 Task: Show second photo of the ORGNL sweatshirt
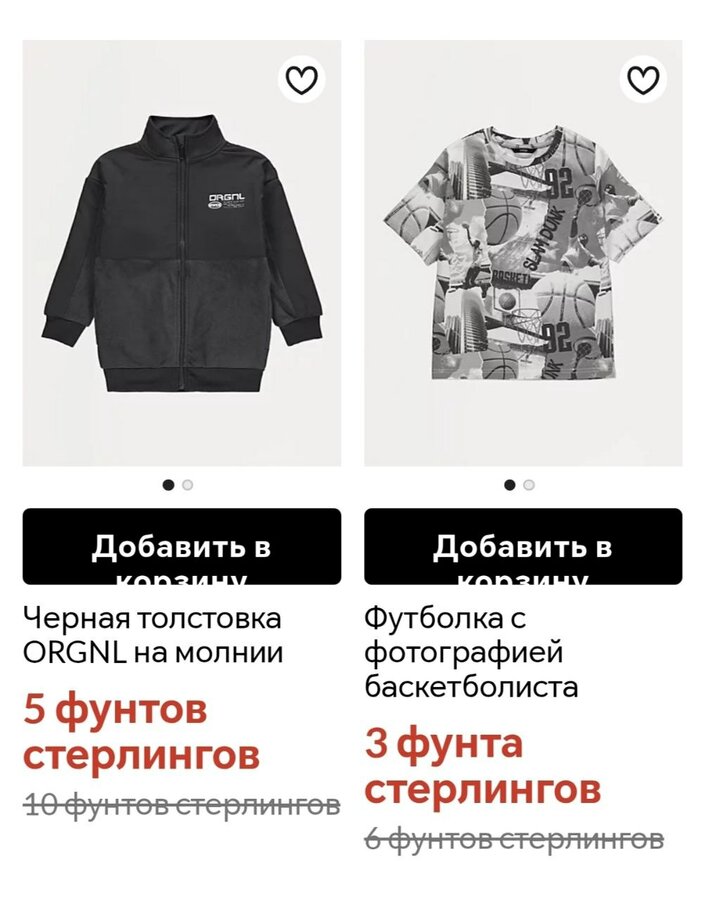[188, 485]
